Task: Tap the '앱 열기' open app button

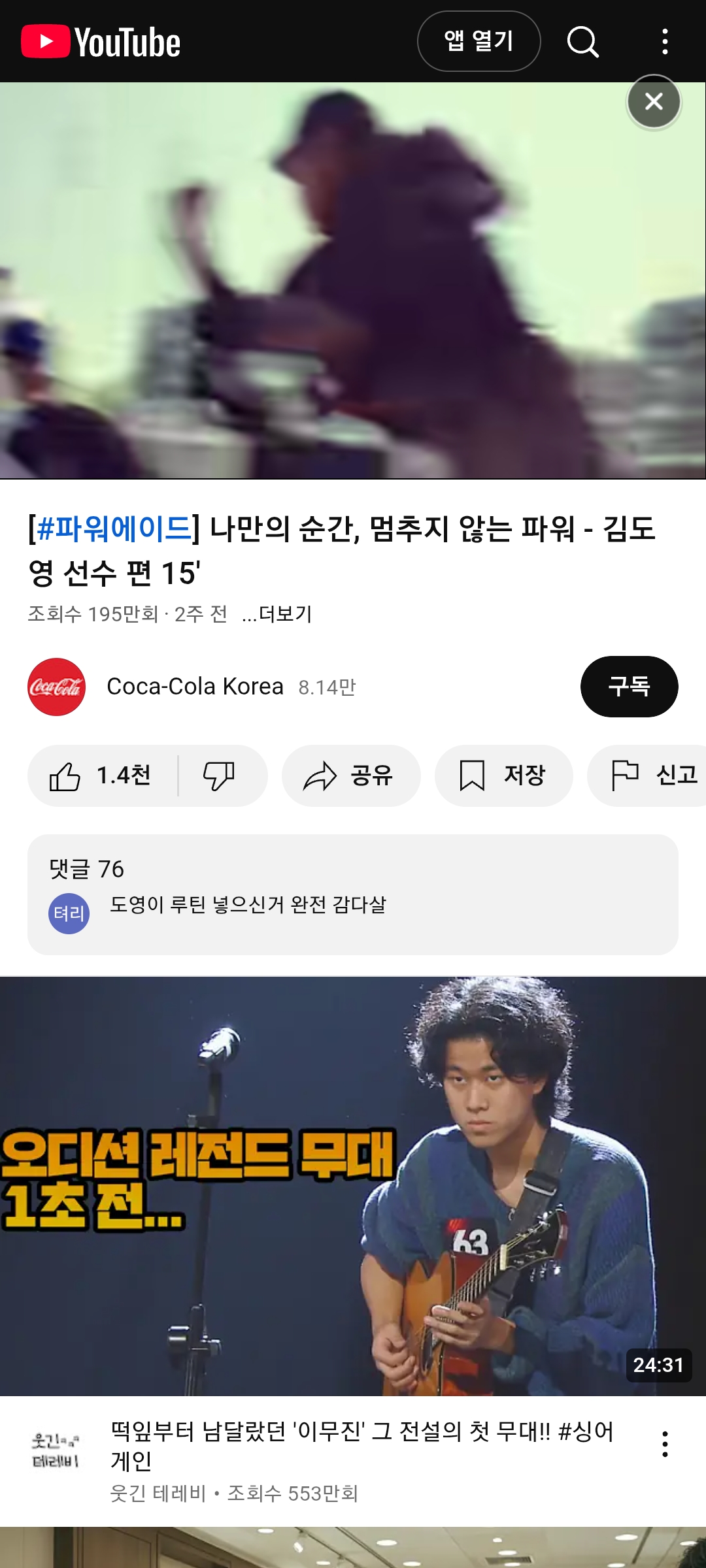Action: (479, 41)
